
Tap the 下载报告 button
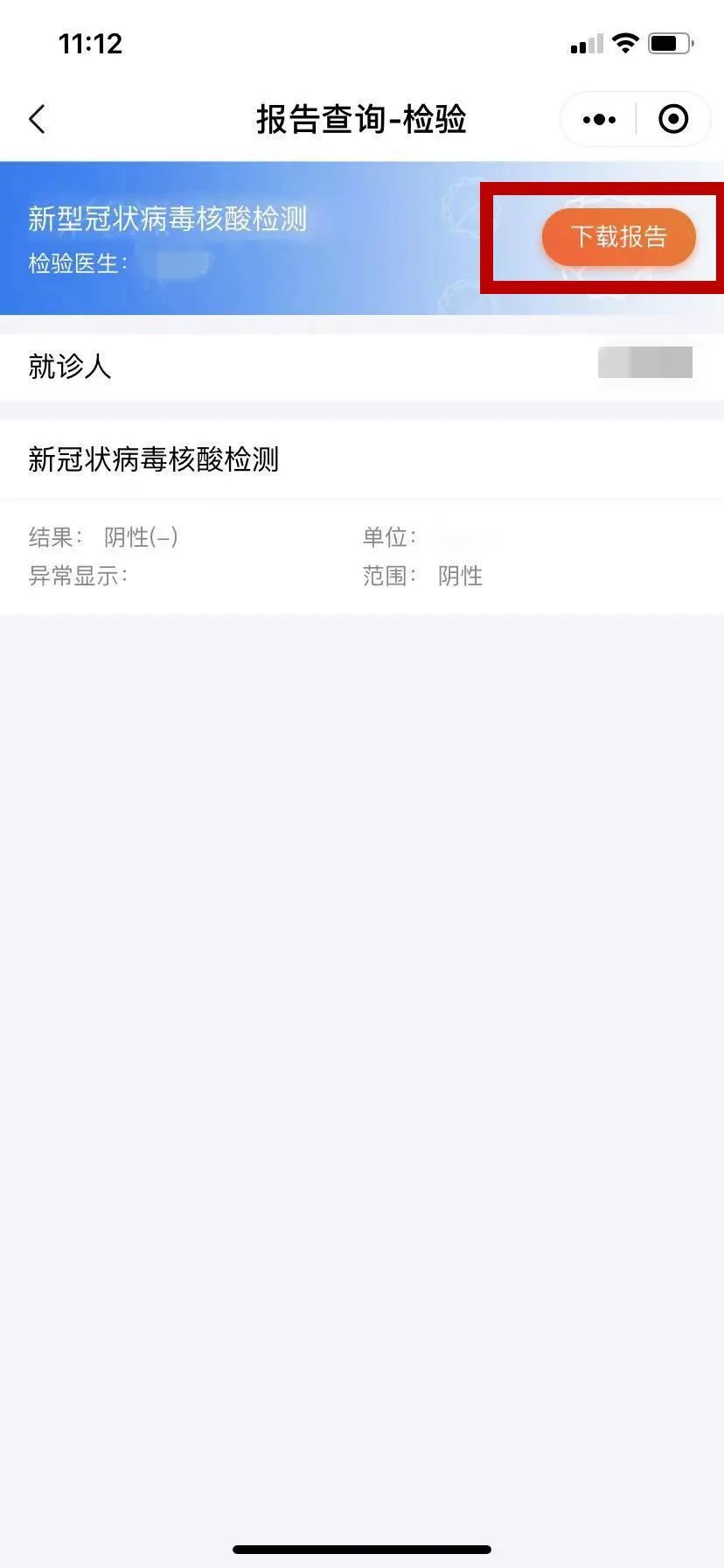(x=618, y=236)
